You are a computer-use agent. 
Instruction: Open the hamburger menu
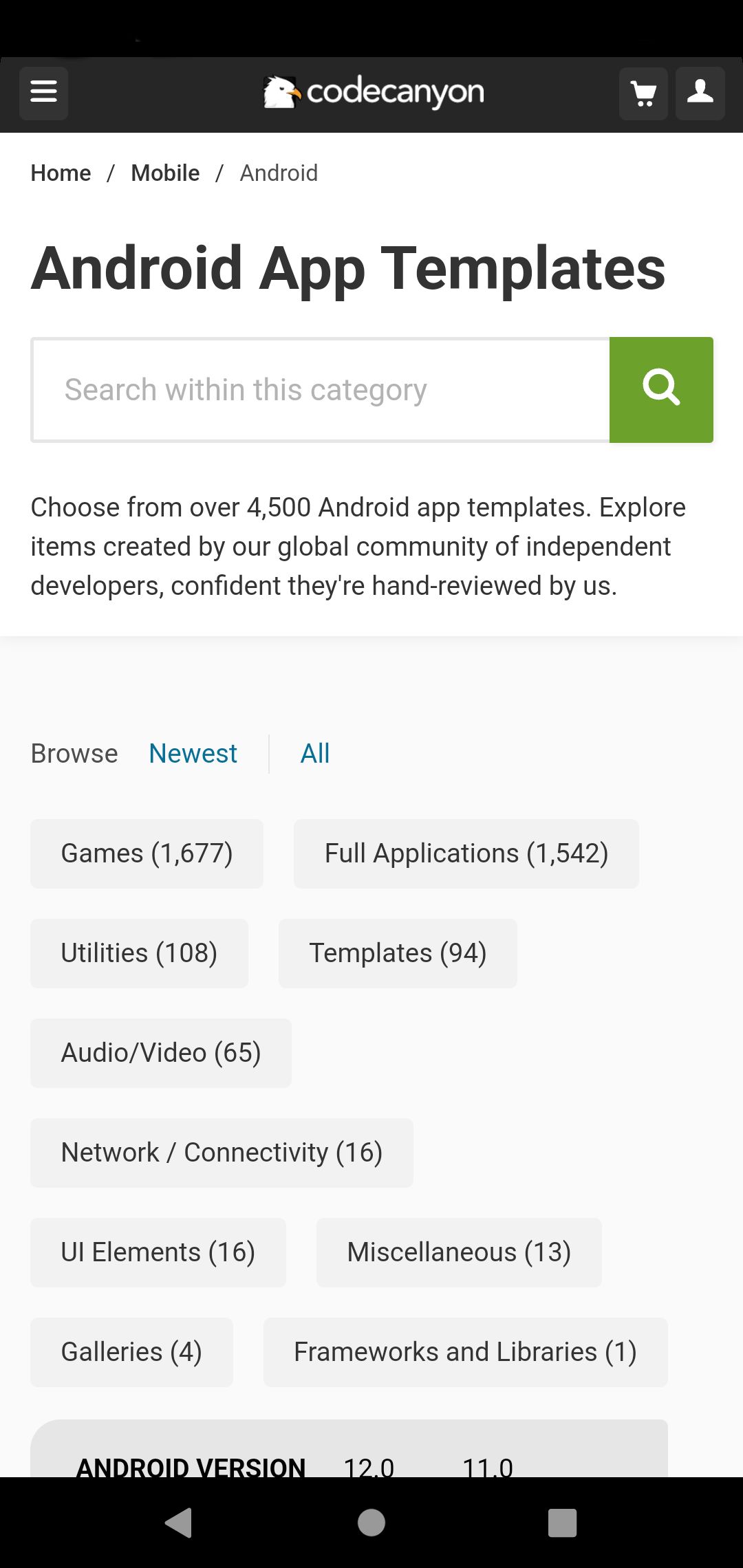click(43, 93)
